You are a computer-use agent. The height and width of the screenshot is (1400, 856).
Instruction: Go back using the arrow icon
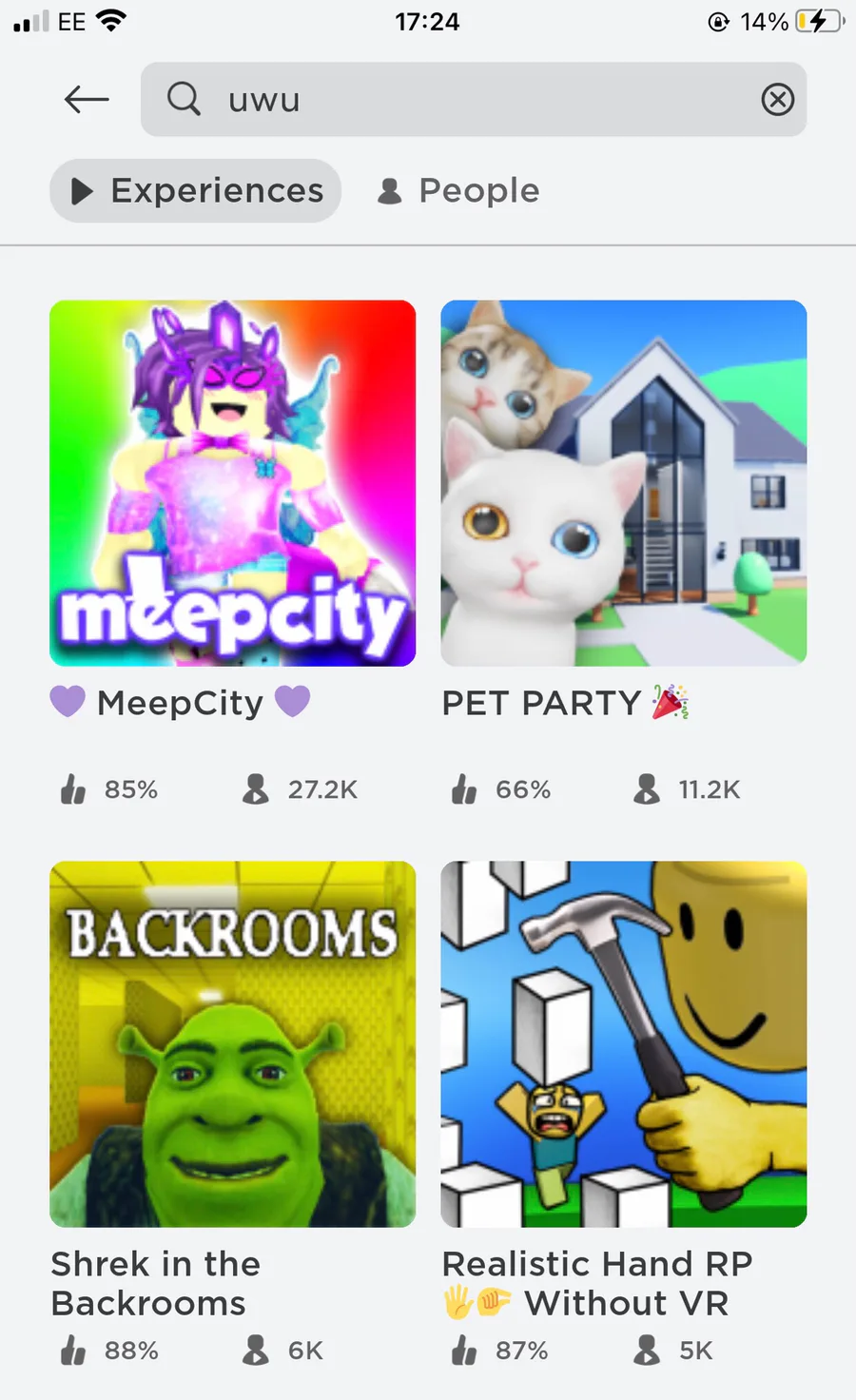click(x=87, y=99)
